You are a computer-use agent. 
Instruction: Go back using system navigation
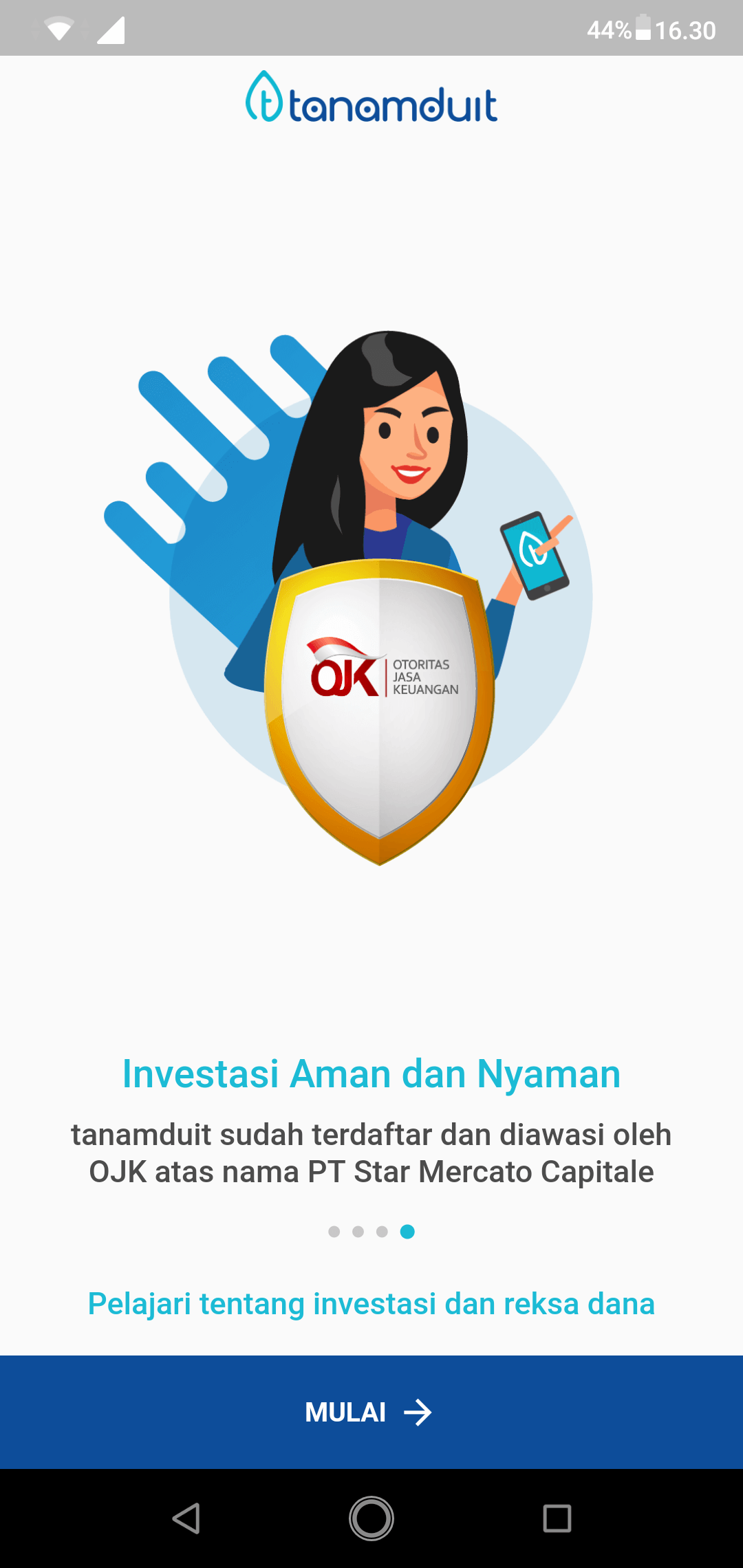(186, 1518)
